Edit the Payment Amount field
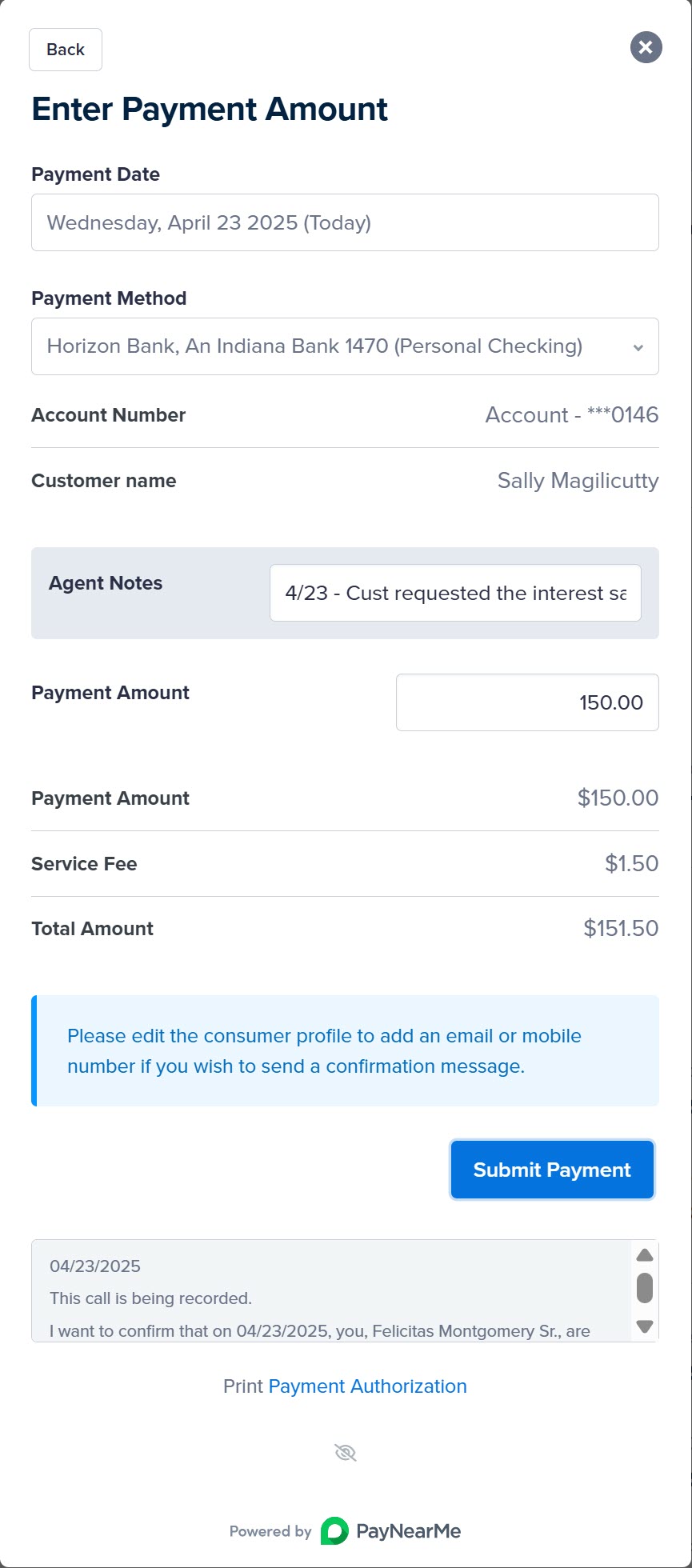This screenshot has height=1568, width=692. pyautogui.click(x=527, y=702)
